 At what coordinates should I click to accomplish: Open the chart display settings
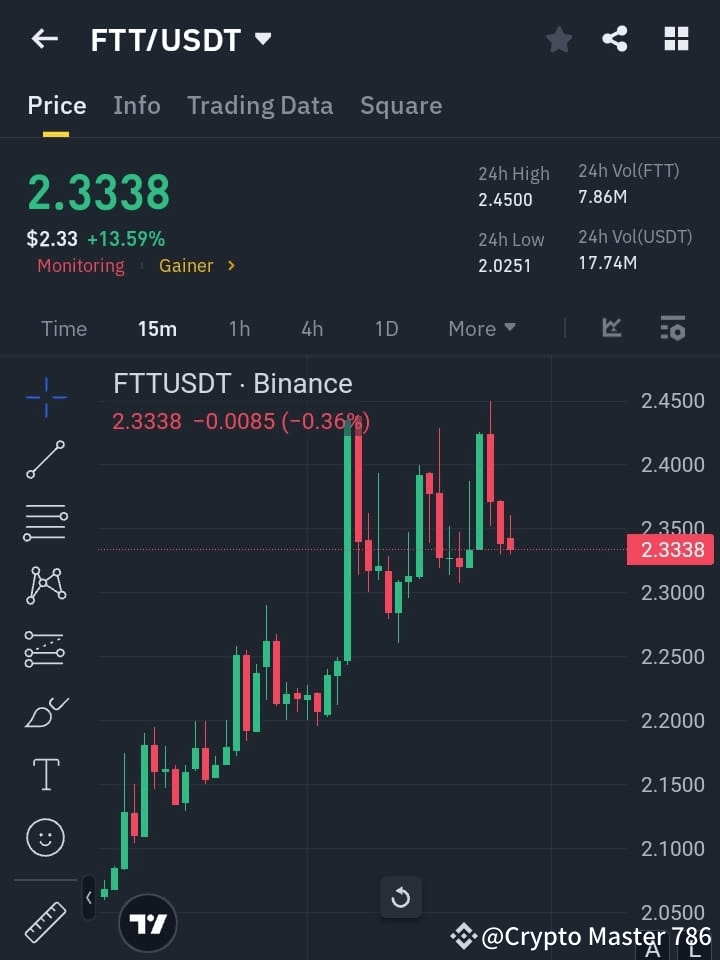pos(673,328)
